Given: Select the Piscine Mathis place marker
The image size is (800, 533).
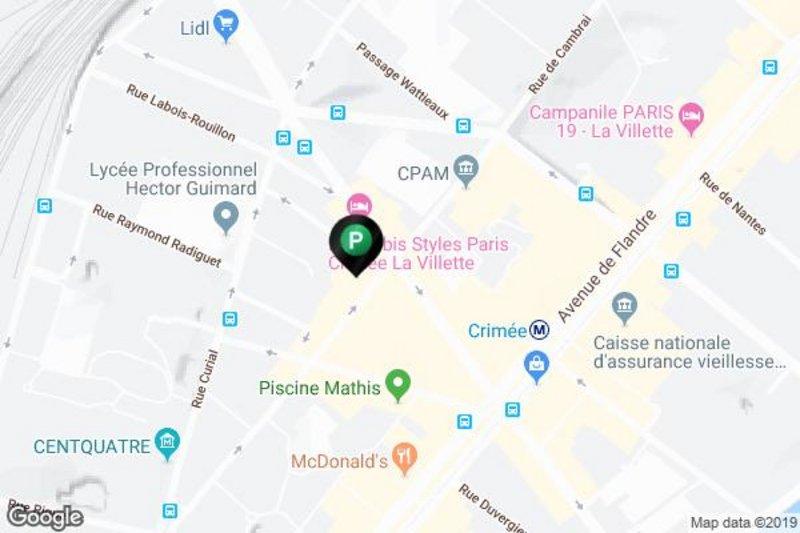Looking at the screenshot, I should tap(399, 385).
